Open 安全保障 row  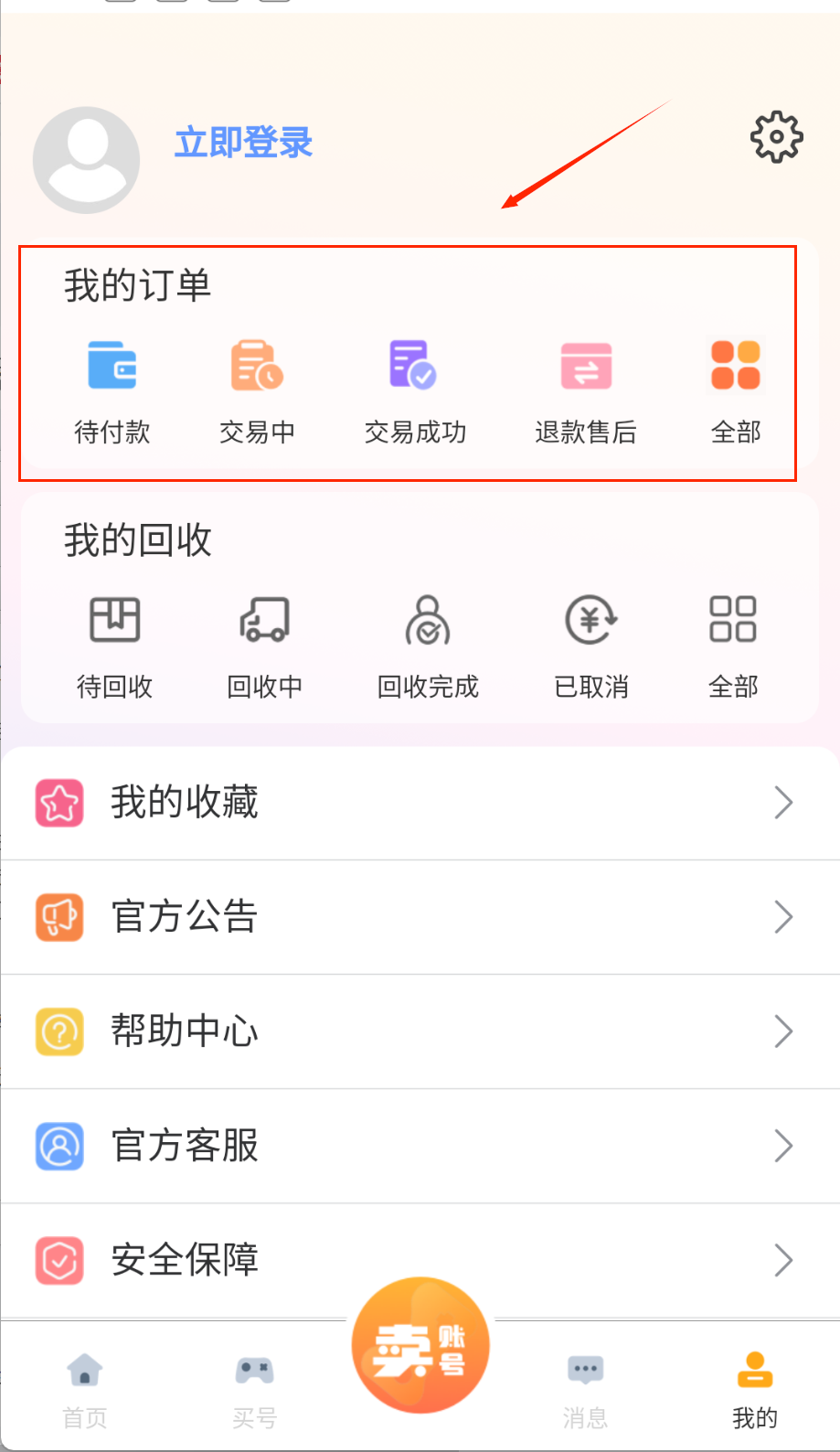tap(420, 1260)
